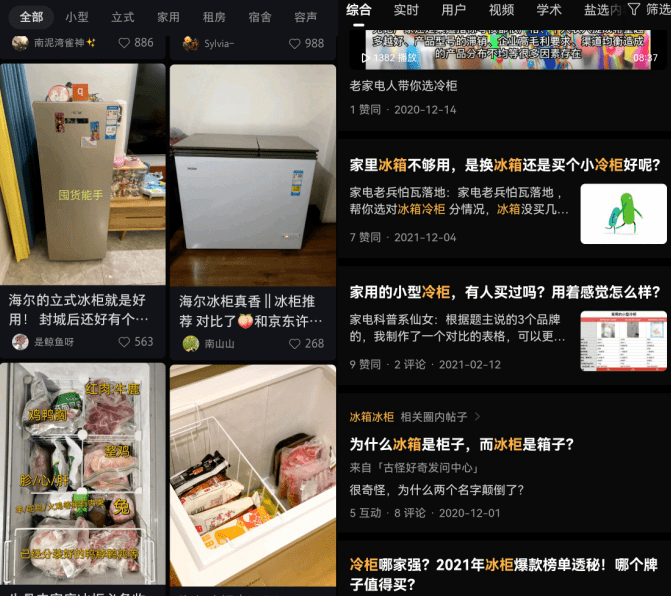Switch to the 宿舍 category chip

pos(260,17)
